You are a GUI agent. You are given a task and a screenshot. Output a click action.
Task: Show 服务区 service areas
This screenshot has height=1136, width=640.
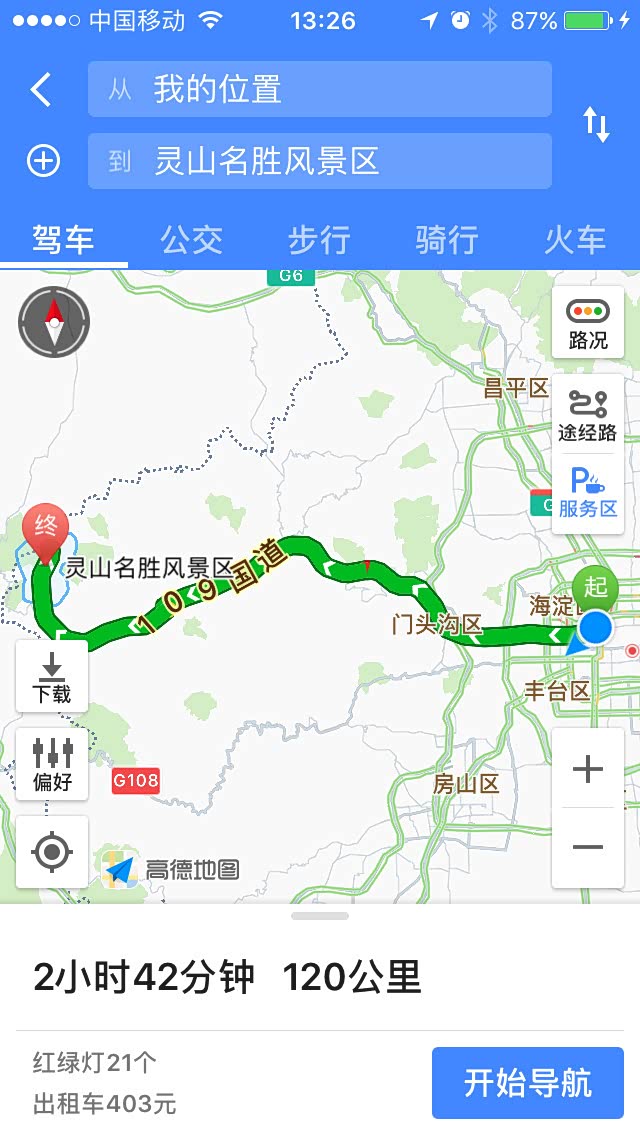[588, 494]
